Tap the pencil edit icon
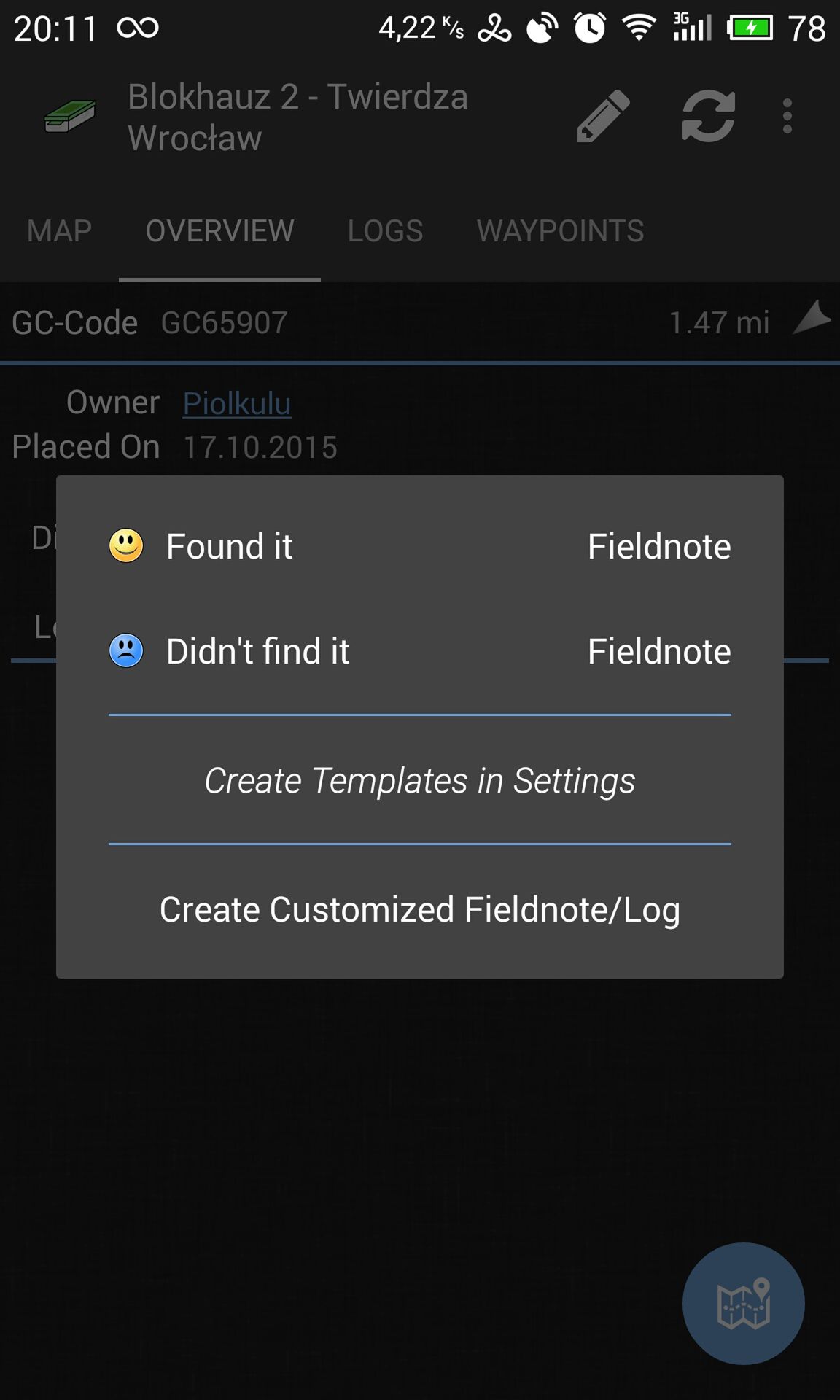This screenshot has width=840, height=1400. [604, 116]
